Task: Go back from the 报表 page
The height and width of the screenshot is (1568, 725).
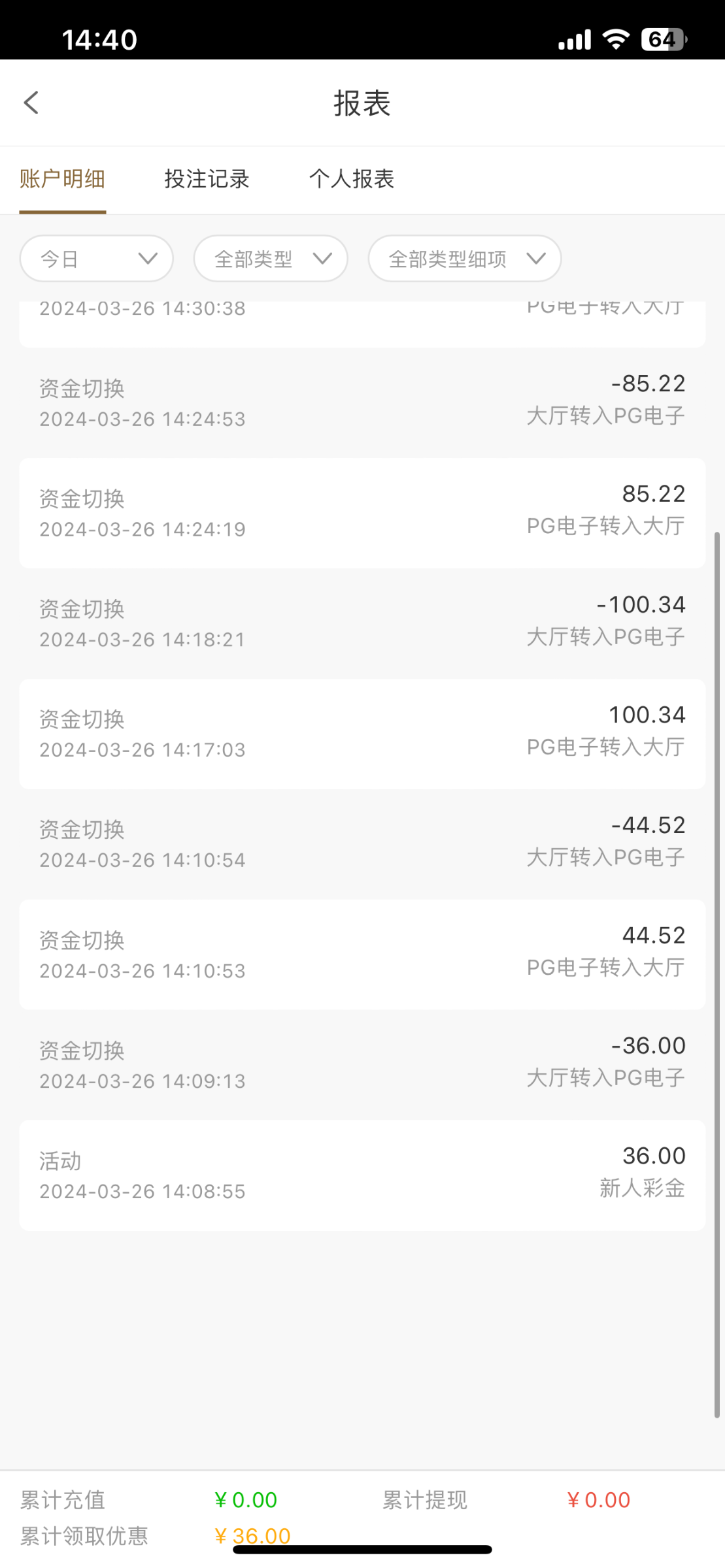Action: (x=31, y=103)
